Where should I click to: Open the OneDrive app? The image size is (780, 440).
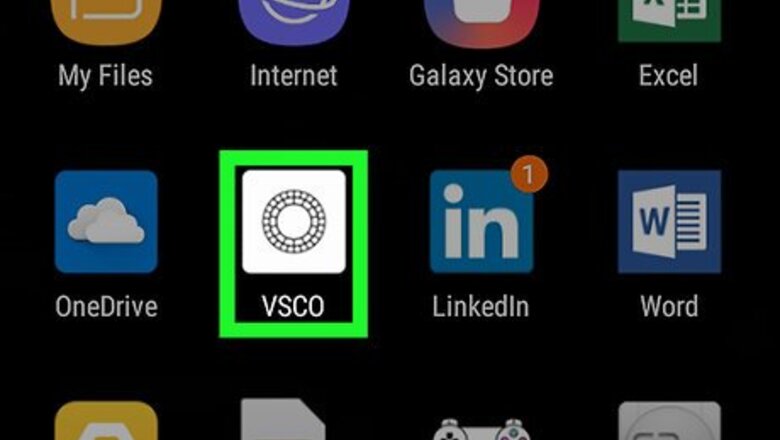[x=106, y=221]
